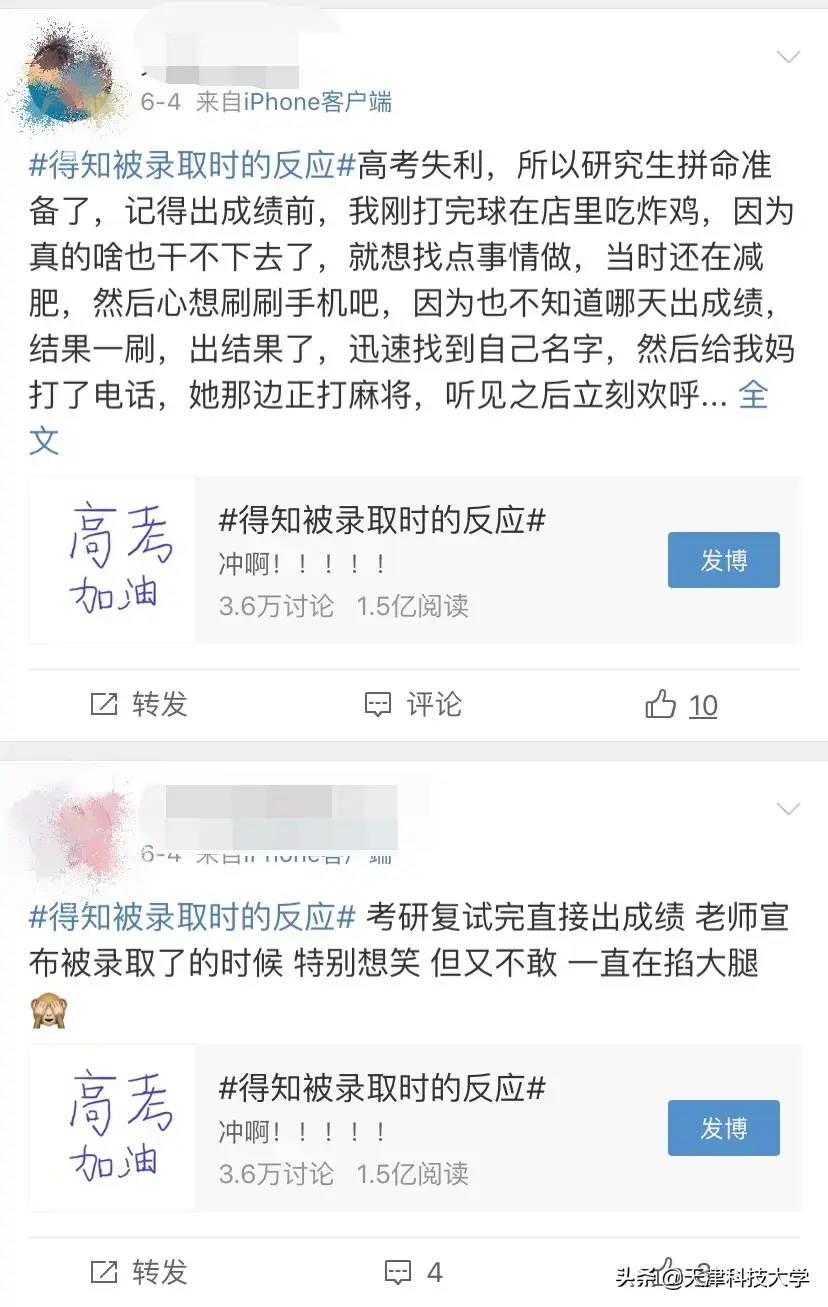The image size is (828, 1307).
Task: Tap 发博 button under the 考研复试 post
Action: click(x=723, y=1128)
